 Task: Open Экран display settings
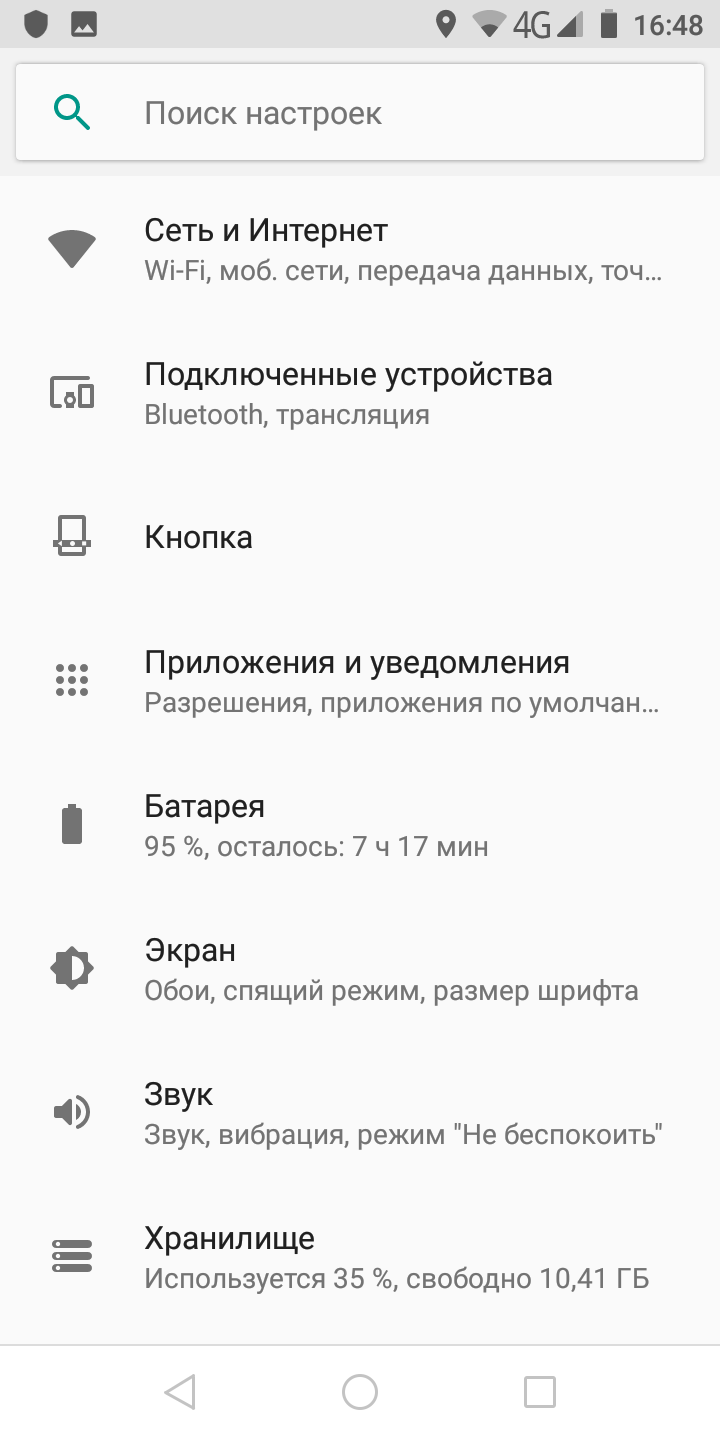click(x=360, y=969)
